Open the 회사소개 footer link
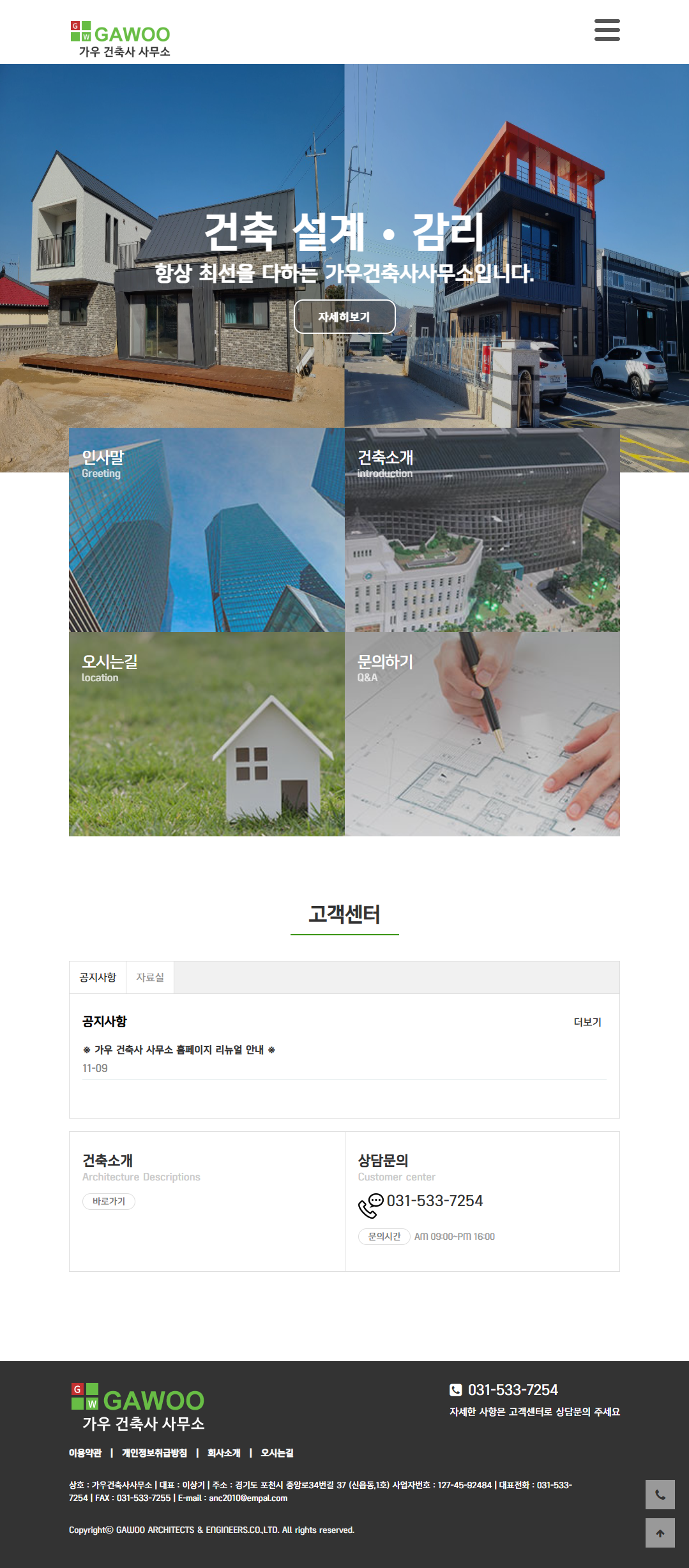689x1568 pixels. coord(223,1453)
